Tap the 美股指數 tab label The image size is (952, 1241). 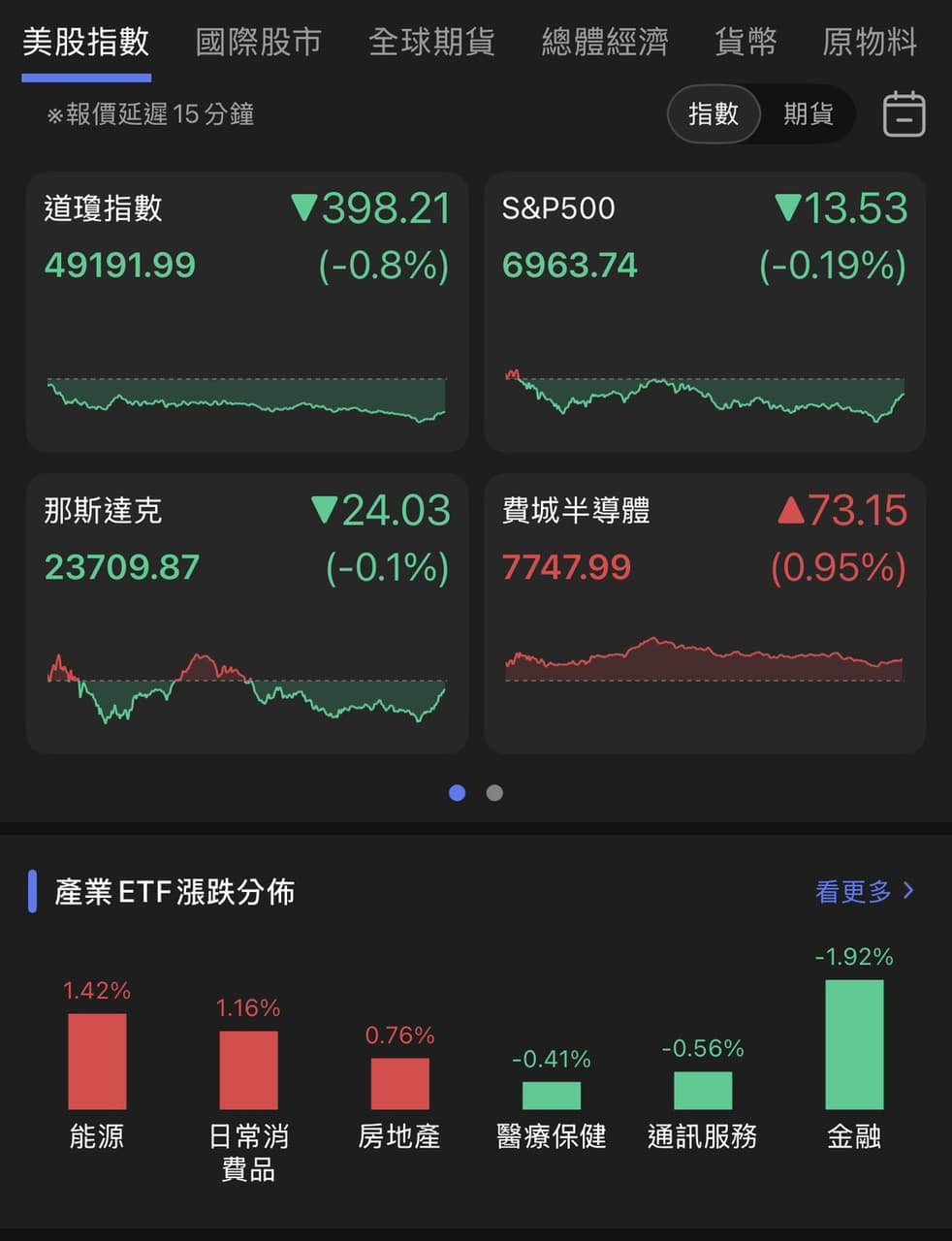[x=85, y=42]
